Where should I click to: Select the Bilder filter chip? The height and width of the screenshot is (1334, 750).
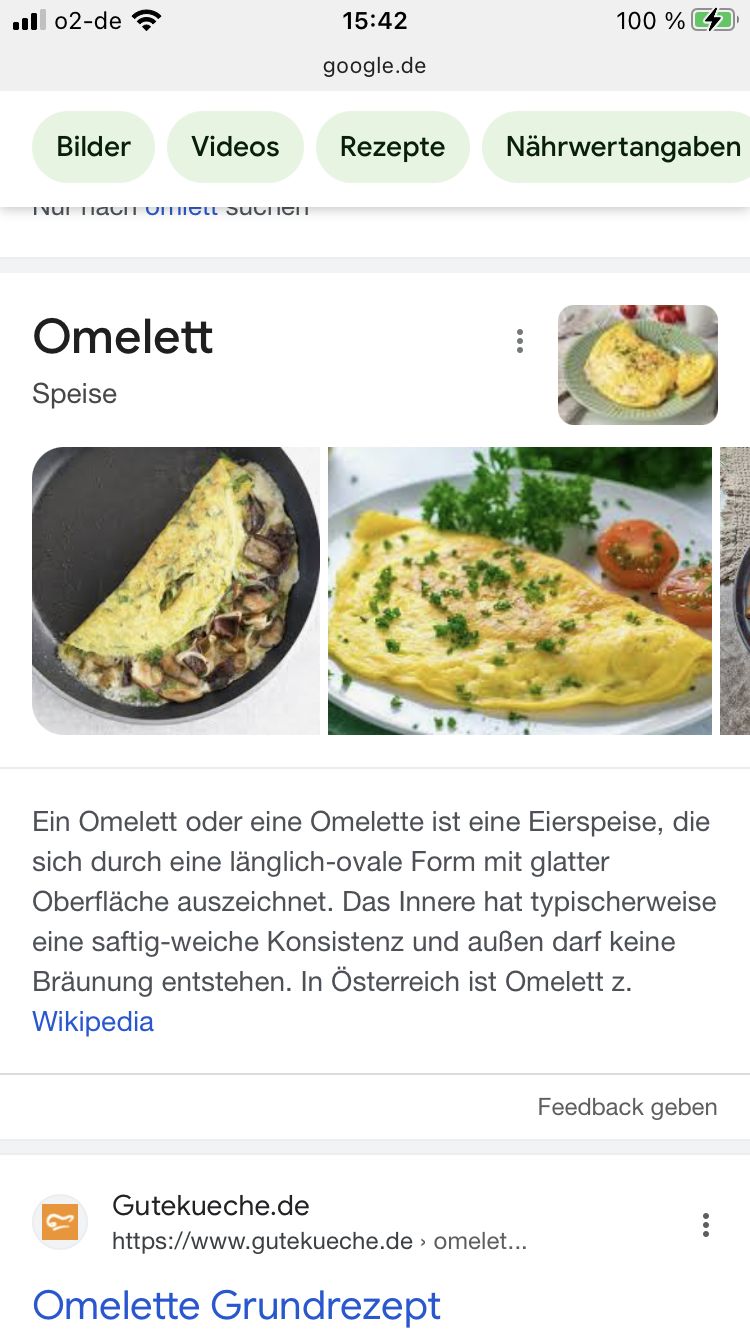94,147
